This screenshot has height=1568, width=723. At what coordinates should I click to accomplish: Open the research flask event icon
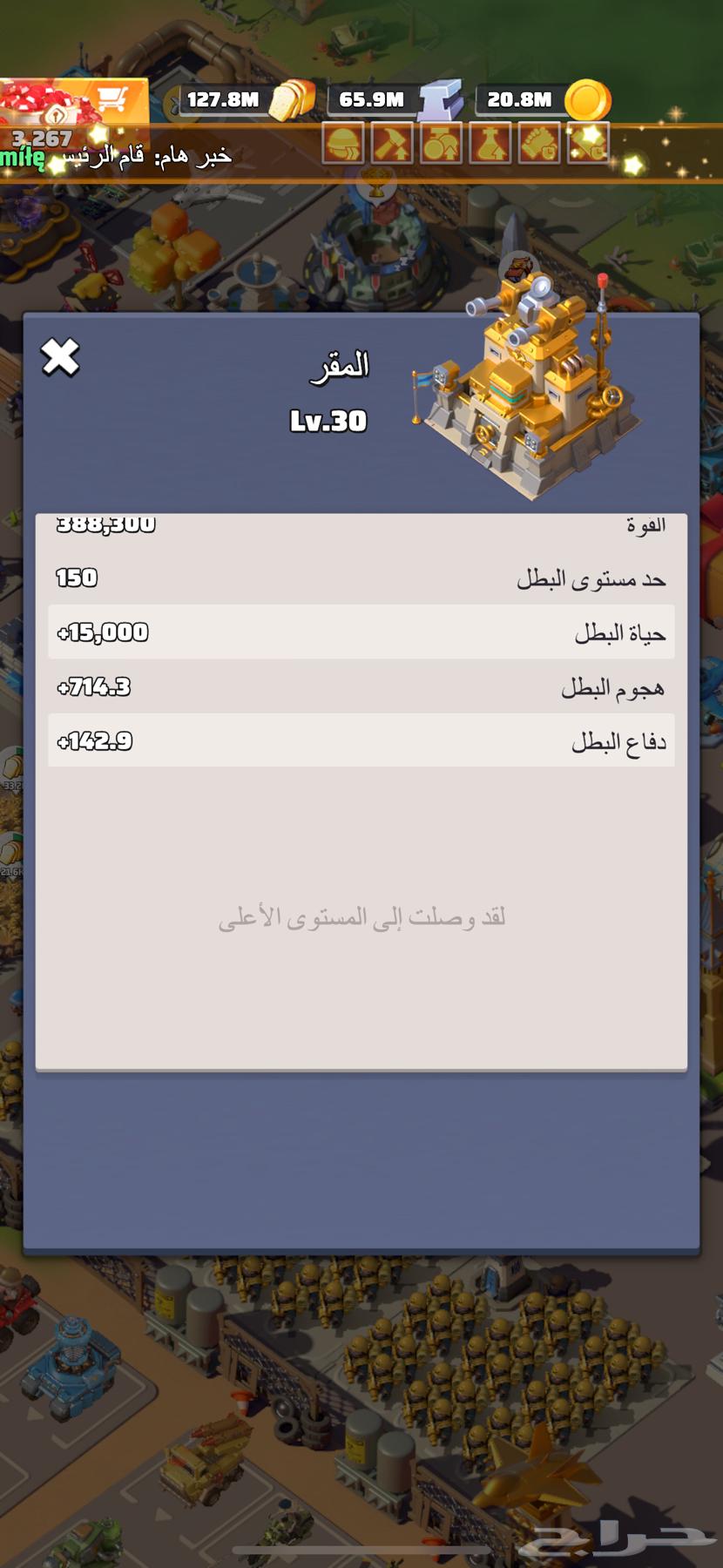click(490, 145)
